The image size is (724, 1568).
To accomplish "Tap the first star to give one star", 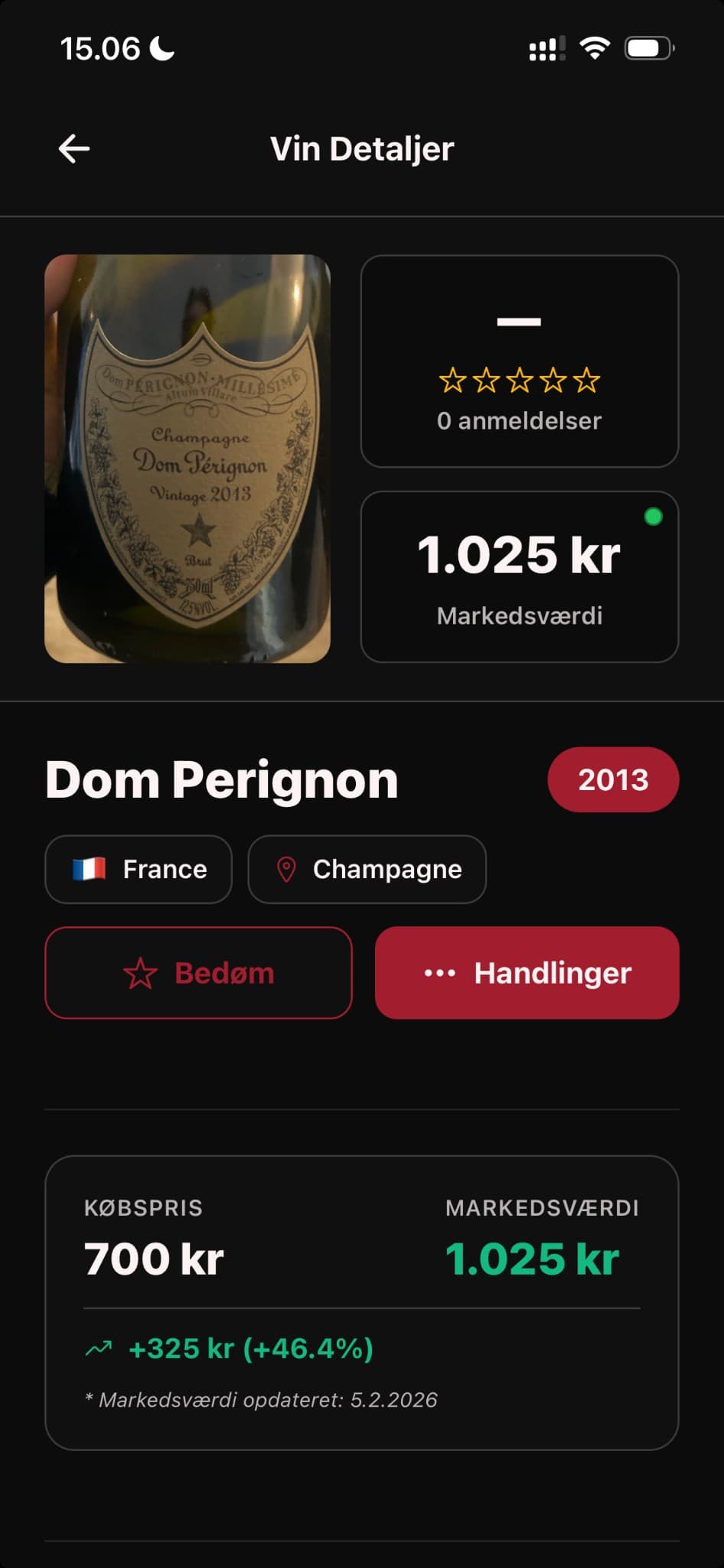I will pos(451,381).
